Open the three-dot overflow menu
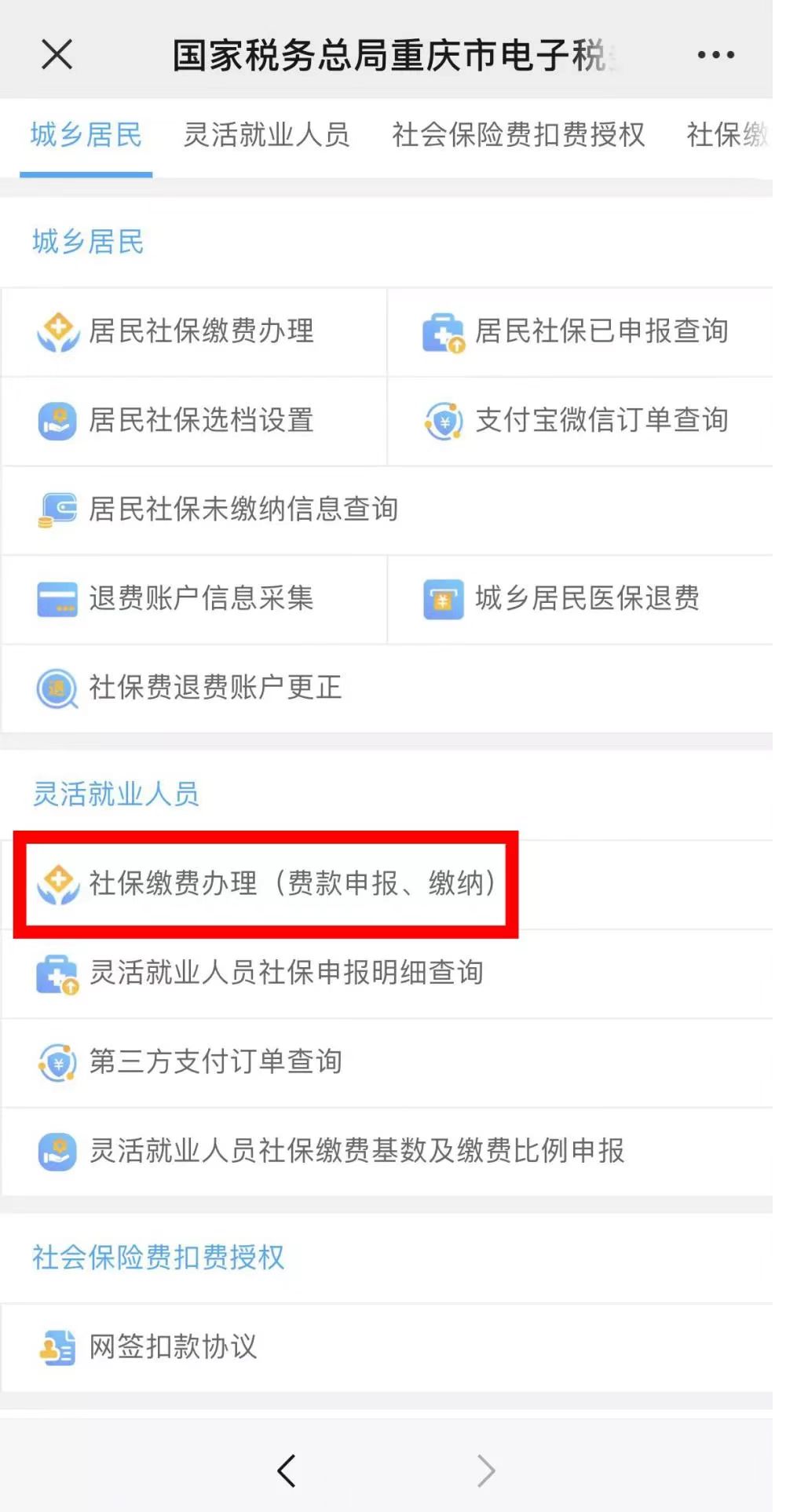The image size is (786, 1512). click(x=715, y=55)
